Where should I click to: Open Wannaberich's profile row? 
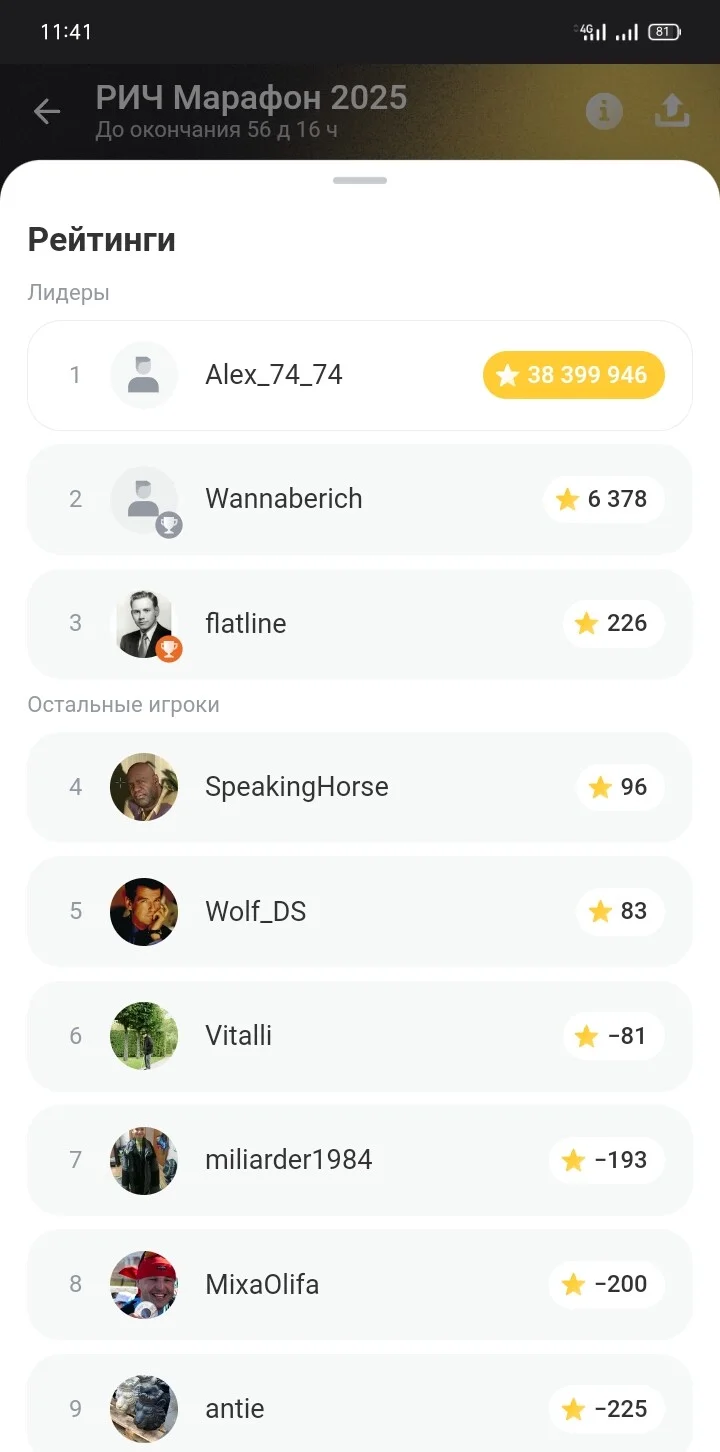click(x=360, y=499)
